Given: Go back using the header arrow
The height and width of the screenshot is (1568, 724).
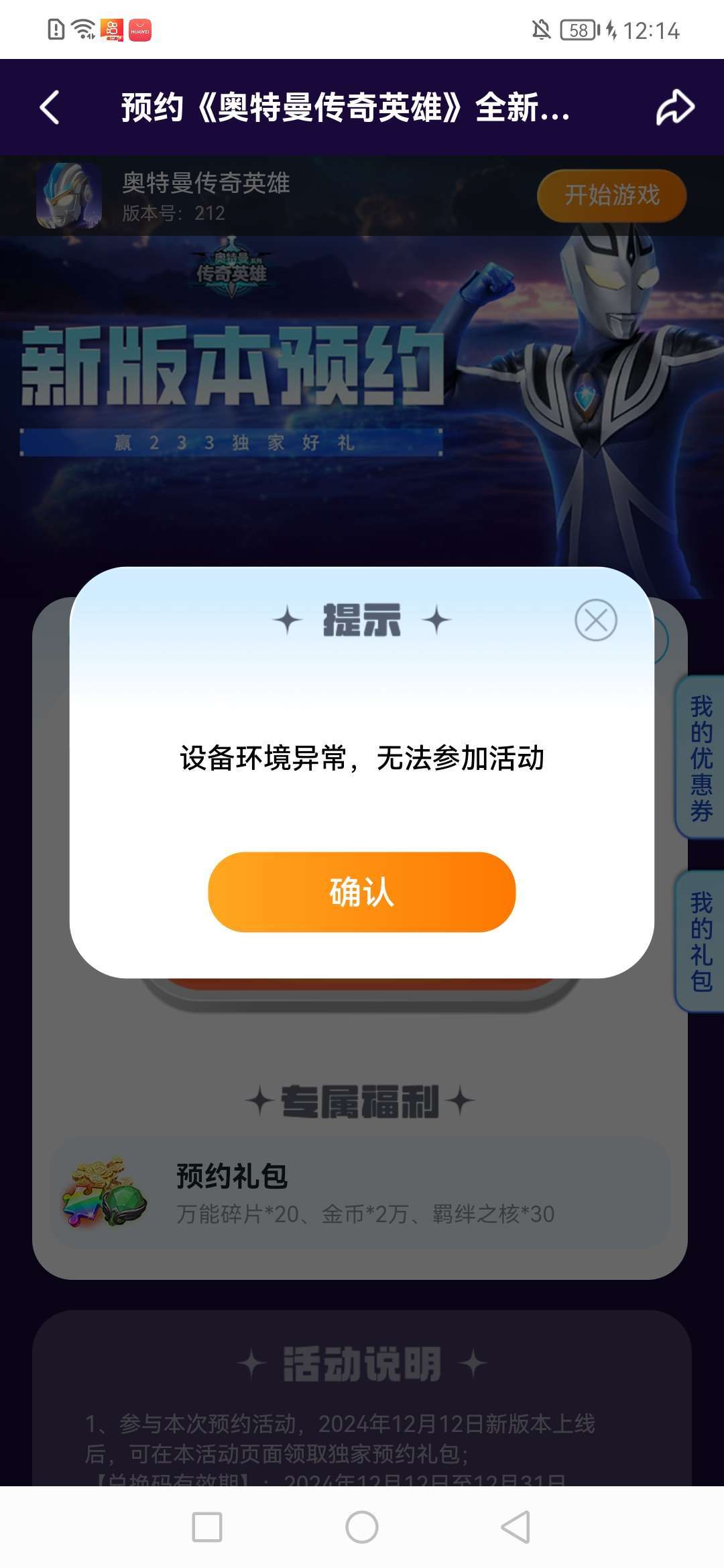Looking at the screenshot, I should pos(50,107).
